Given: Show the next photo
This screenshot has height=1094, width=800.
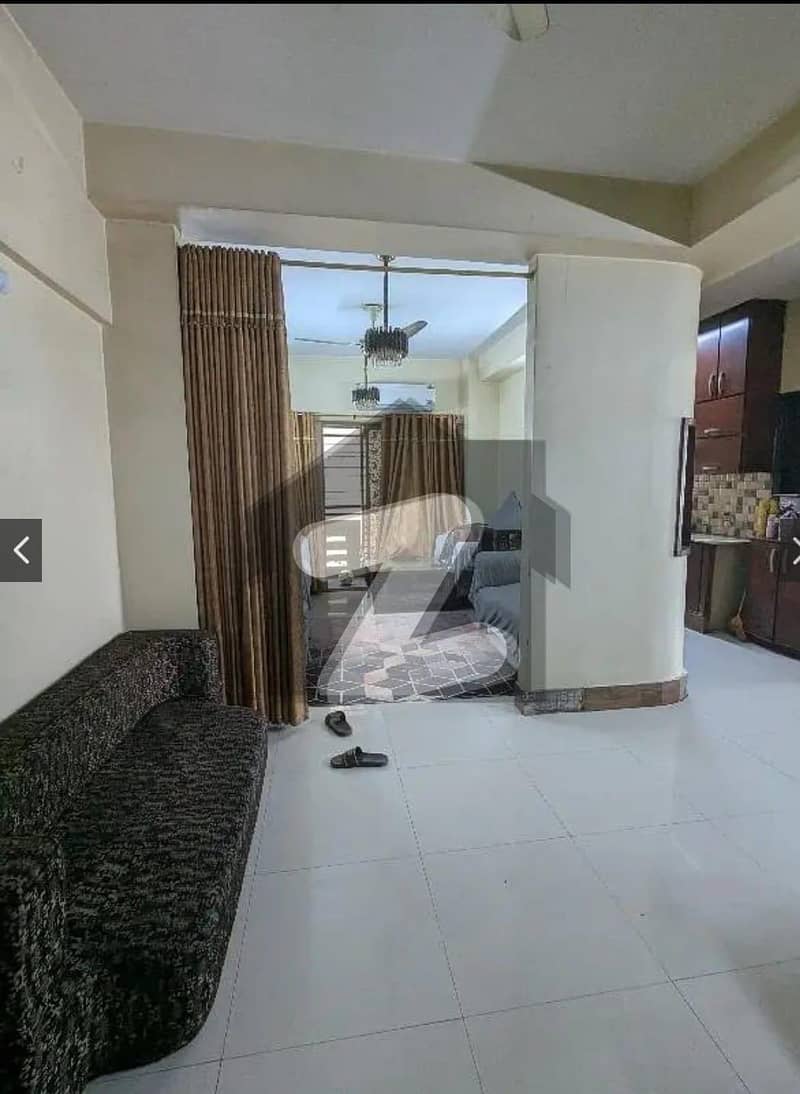Looking at the screenshot, I should click(793, 548).
